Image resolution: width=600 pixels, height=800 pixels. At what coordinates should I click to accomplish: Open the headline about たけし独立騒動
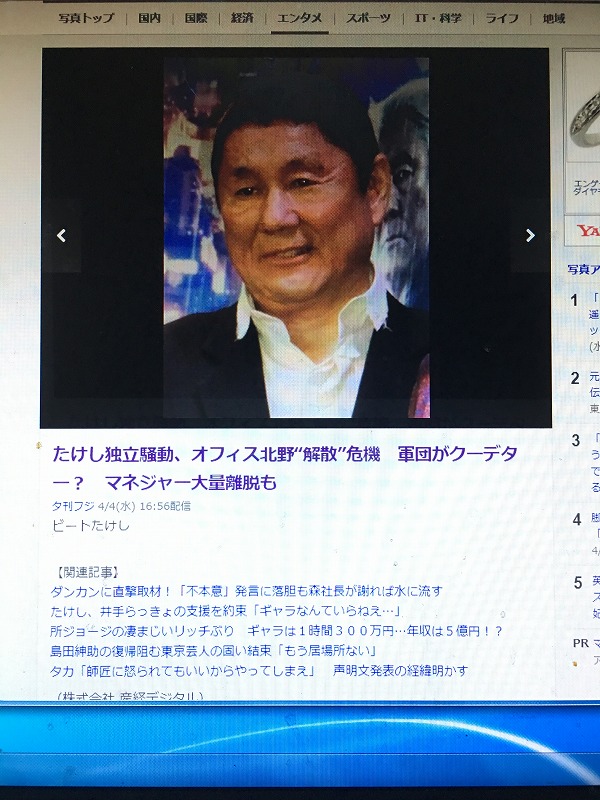[285, 467]
